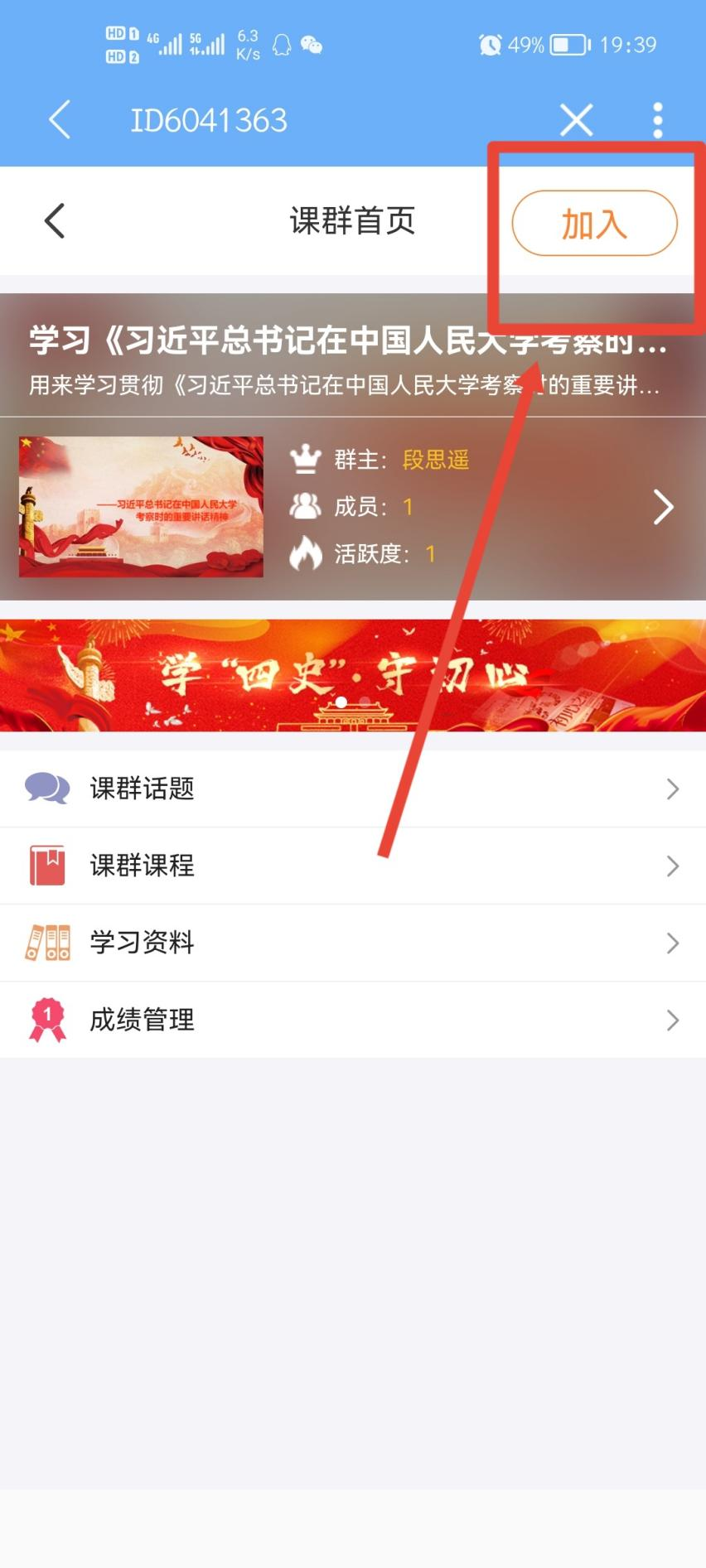Go back from 课群首页
This screenshot has height=1568, width=706.
pyautogui.click(x=55, y=221)
